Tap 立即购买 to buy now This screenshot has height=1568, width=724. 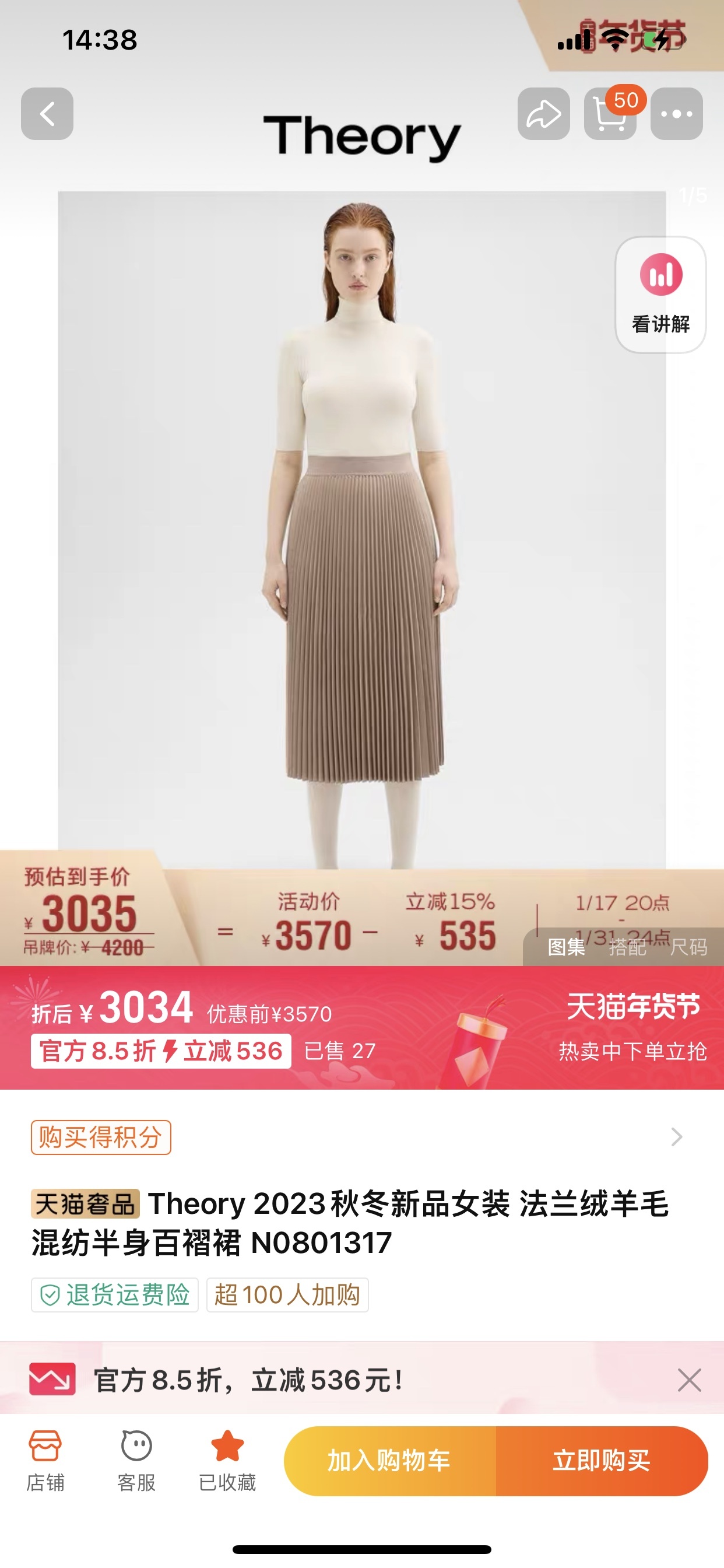(601, 1461)
